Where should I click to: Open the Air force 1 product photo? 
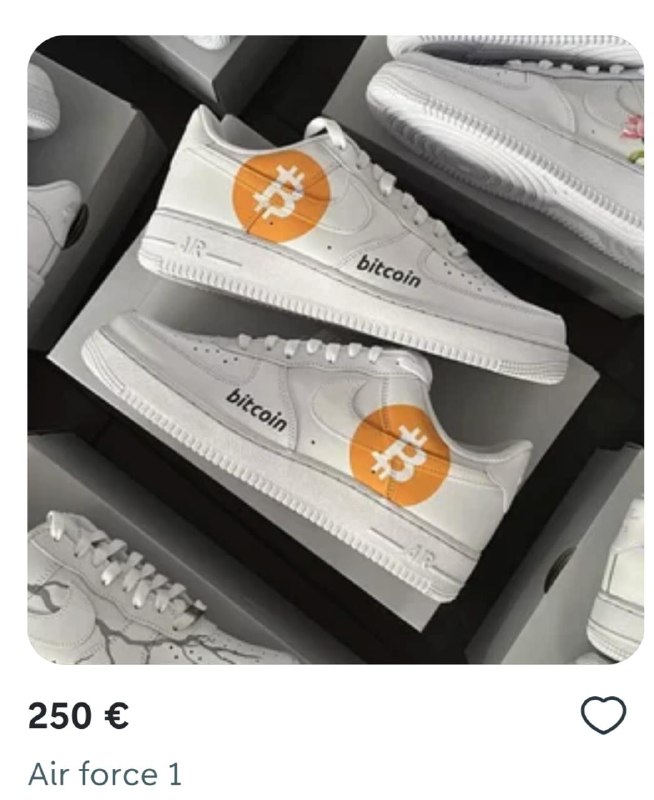coord(335,349)
